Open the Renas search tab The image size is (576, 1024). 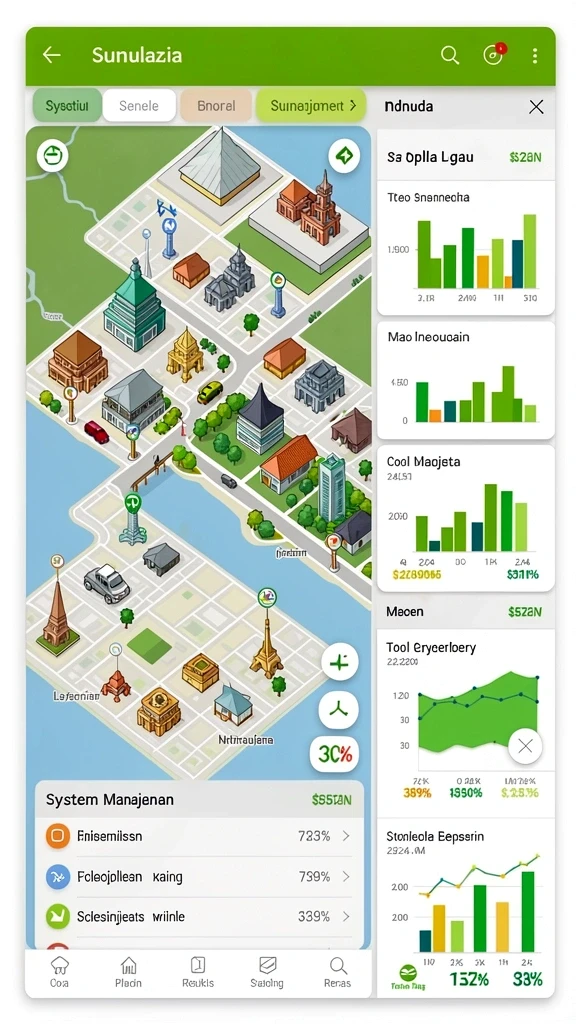click(337, 972)
